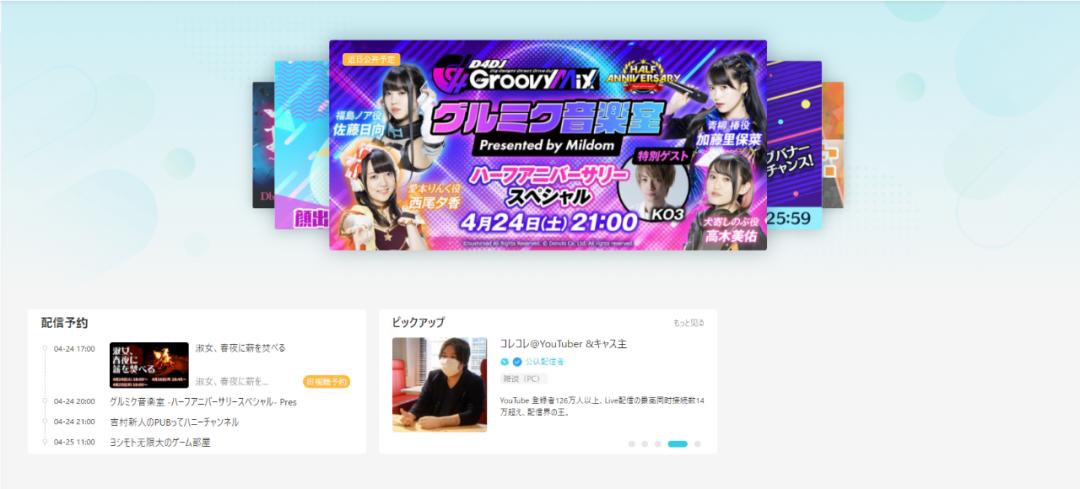Select the last pickup page indicator dot

coord(697,443)
